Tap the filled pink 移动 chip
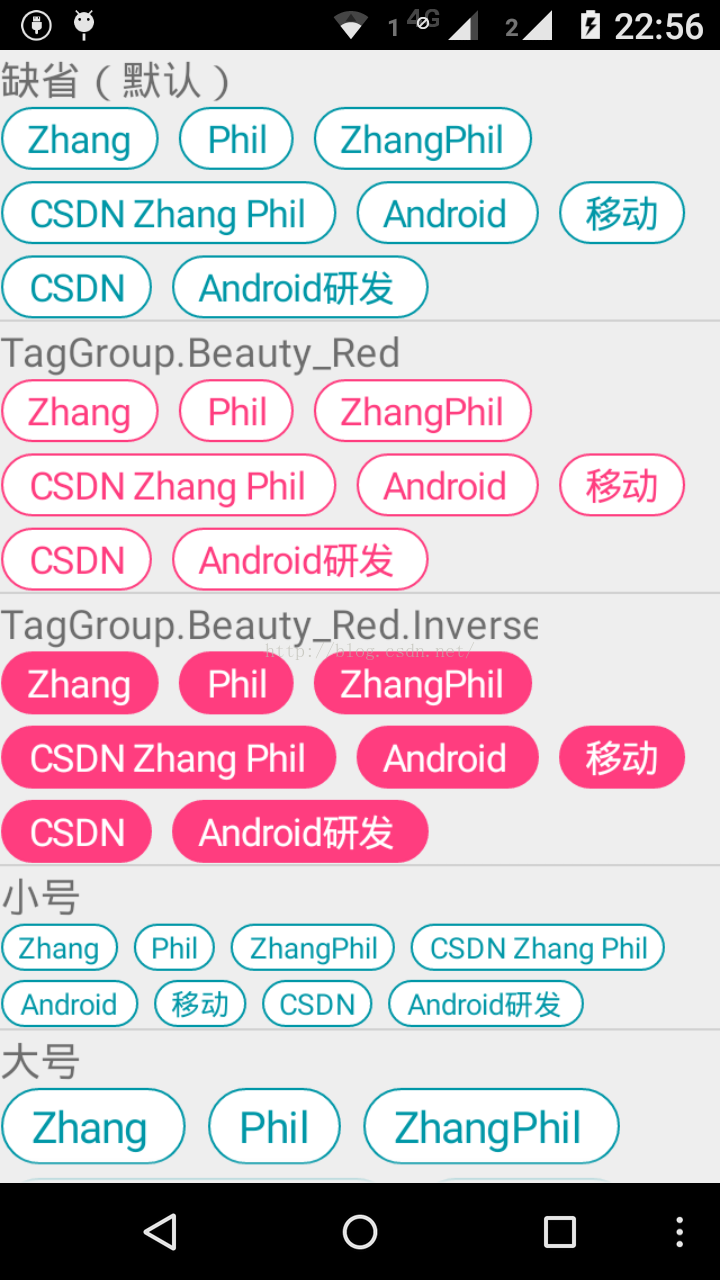This screenshot has height=1280, width=720. pyautogui.click(x=621, y=757)
